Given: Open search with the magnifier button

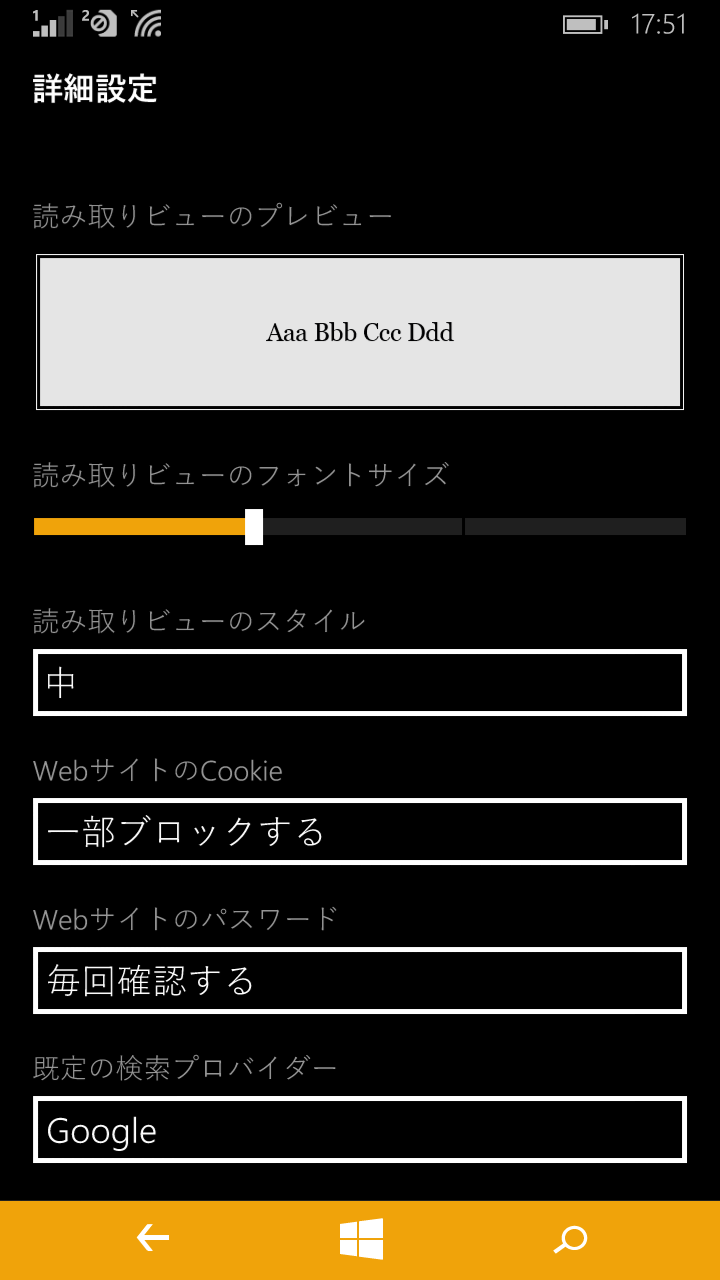Looking at the screenshot, I should 570,1240.
